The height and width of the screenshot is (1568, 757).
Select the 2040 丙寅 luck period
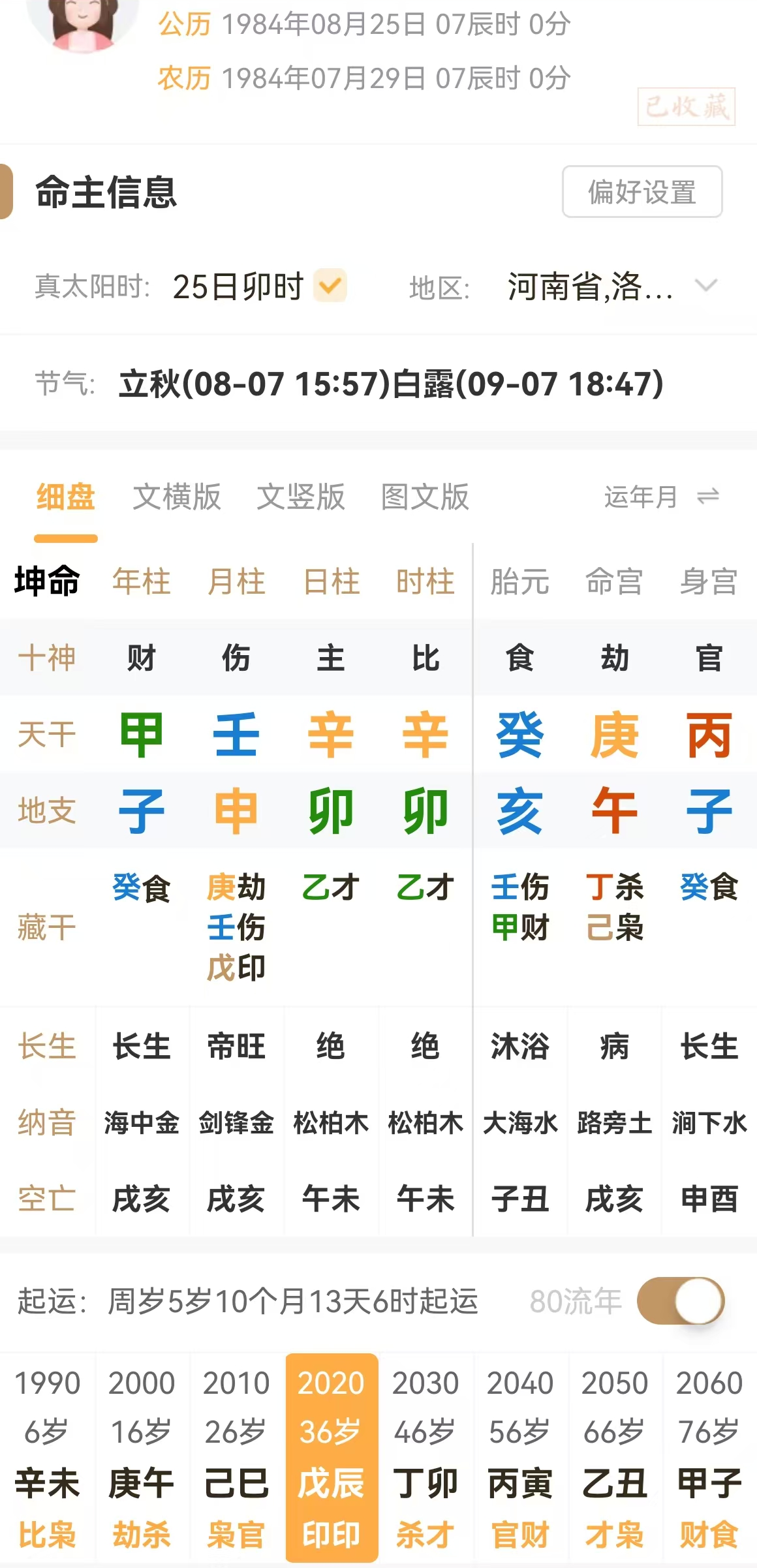(520, 1457)
